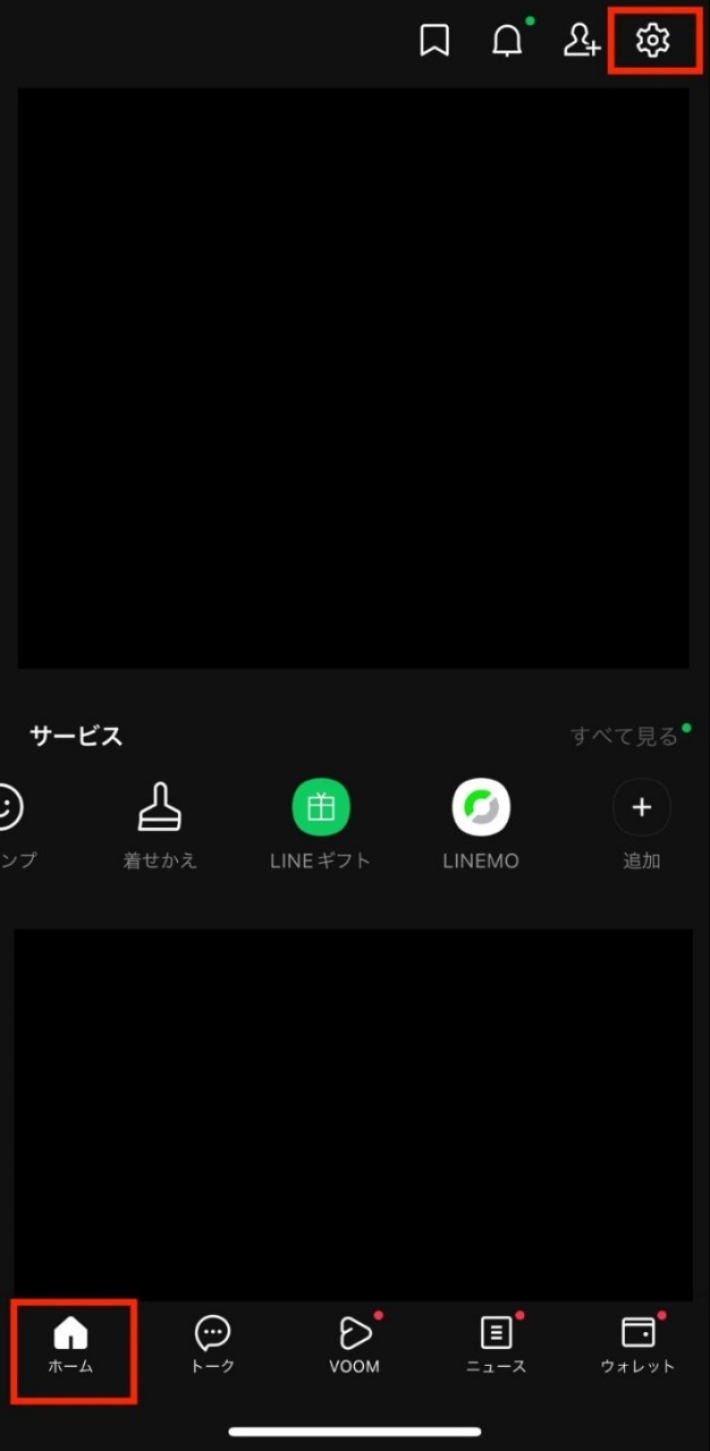Switch to the ホーム tab
The height and width of the screenshot is (1451, 710).
coord(71,1345)
